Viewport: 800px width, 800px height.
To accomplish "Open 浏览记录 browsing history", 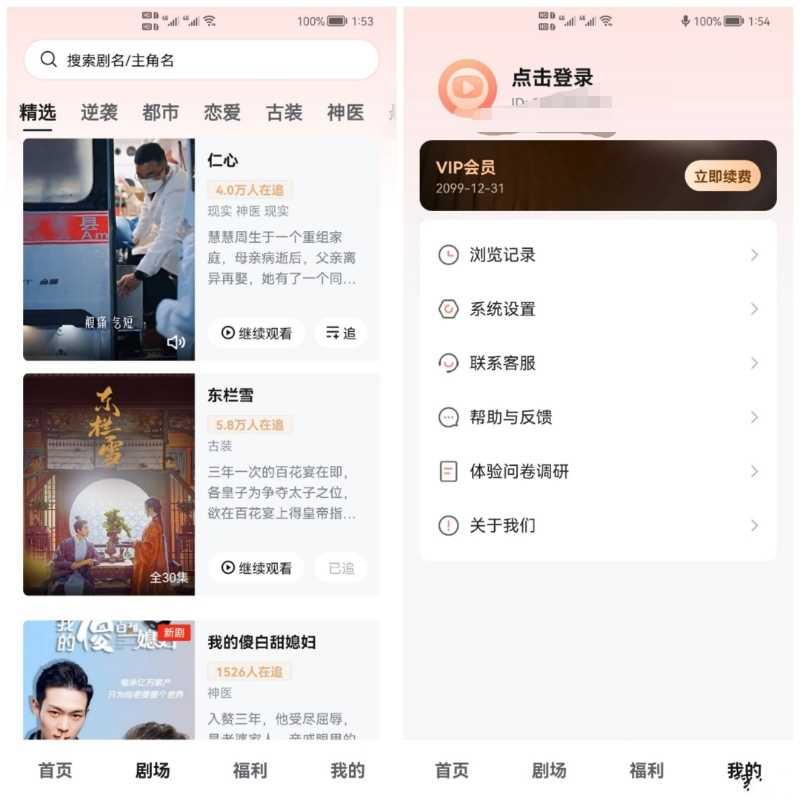I will tap(598, 255).
